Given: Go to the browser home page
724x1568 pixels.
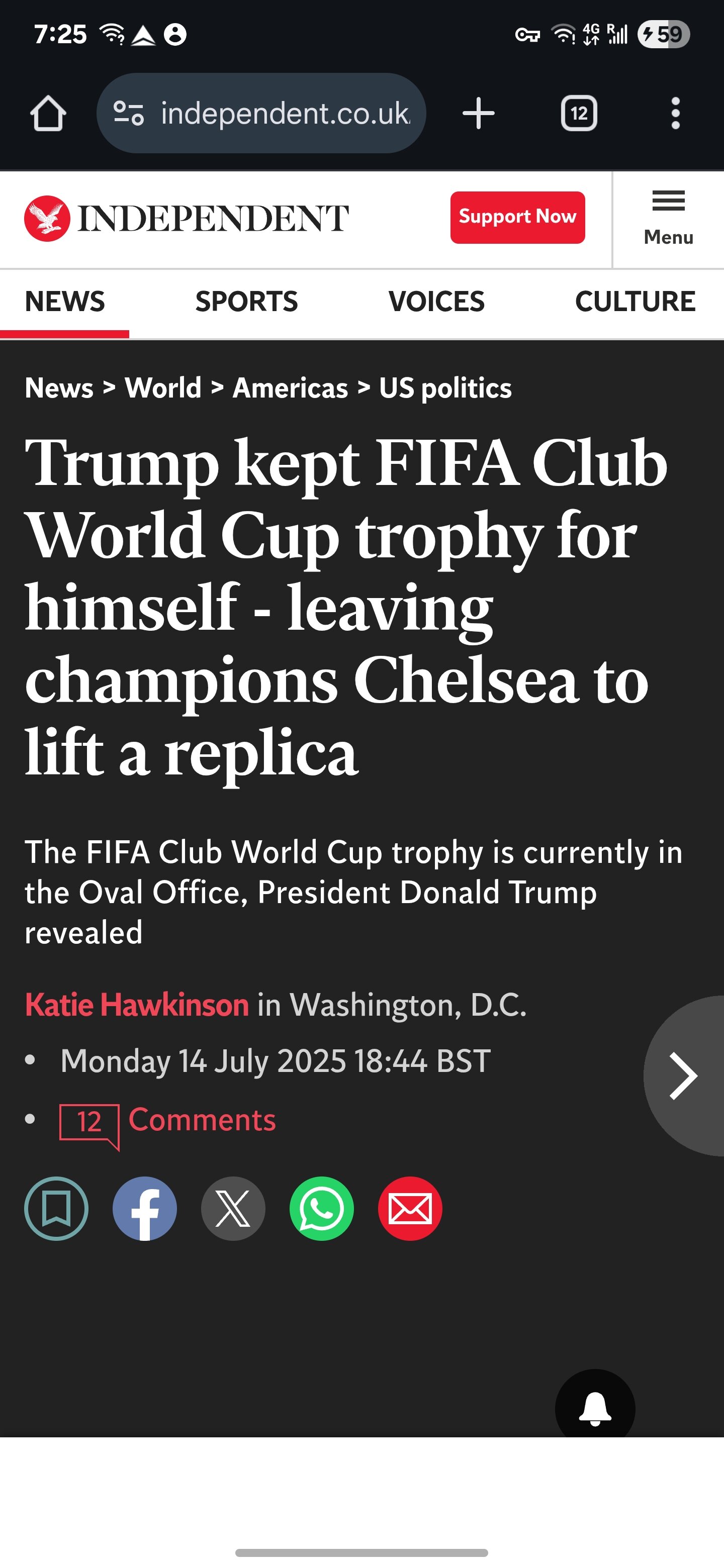Looking at the screenshot, I should click(x=48, y=113).
